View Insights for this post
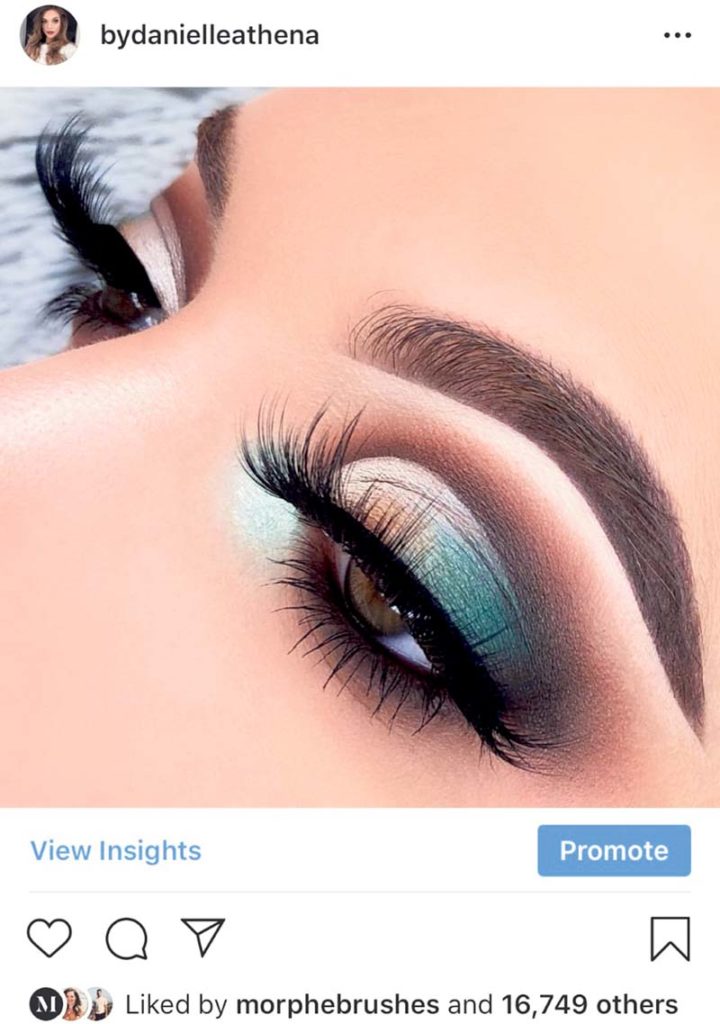The image size is (720, 1024). (x=115, y=851)
